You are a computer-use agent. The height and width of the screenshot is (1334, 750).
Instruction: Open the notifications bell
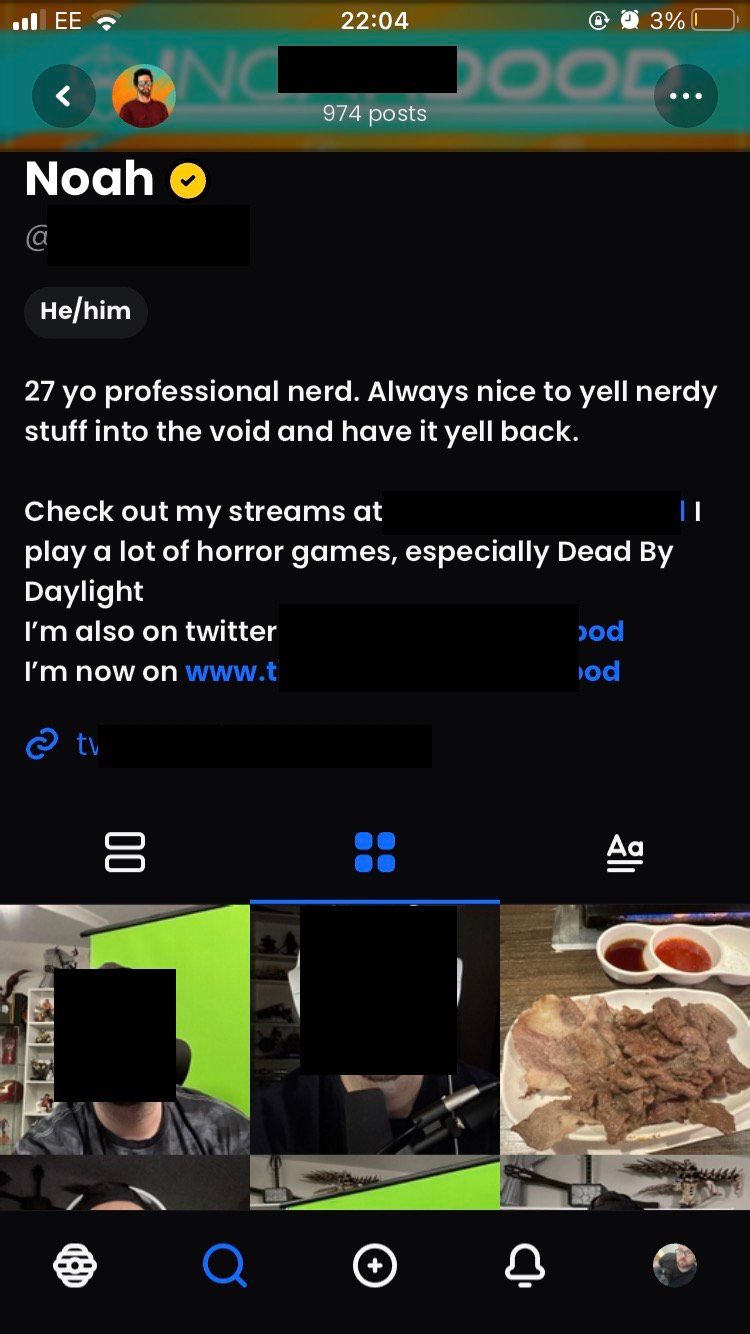(x=525, y=1266)
